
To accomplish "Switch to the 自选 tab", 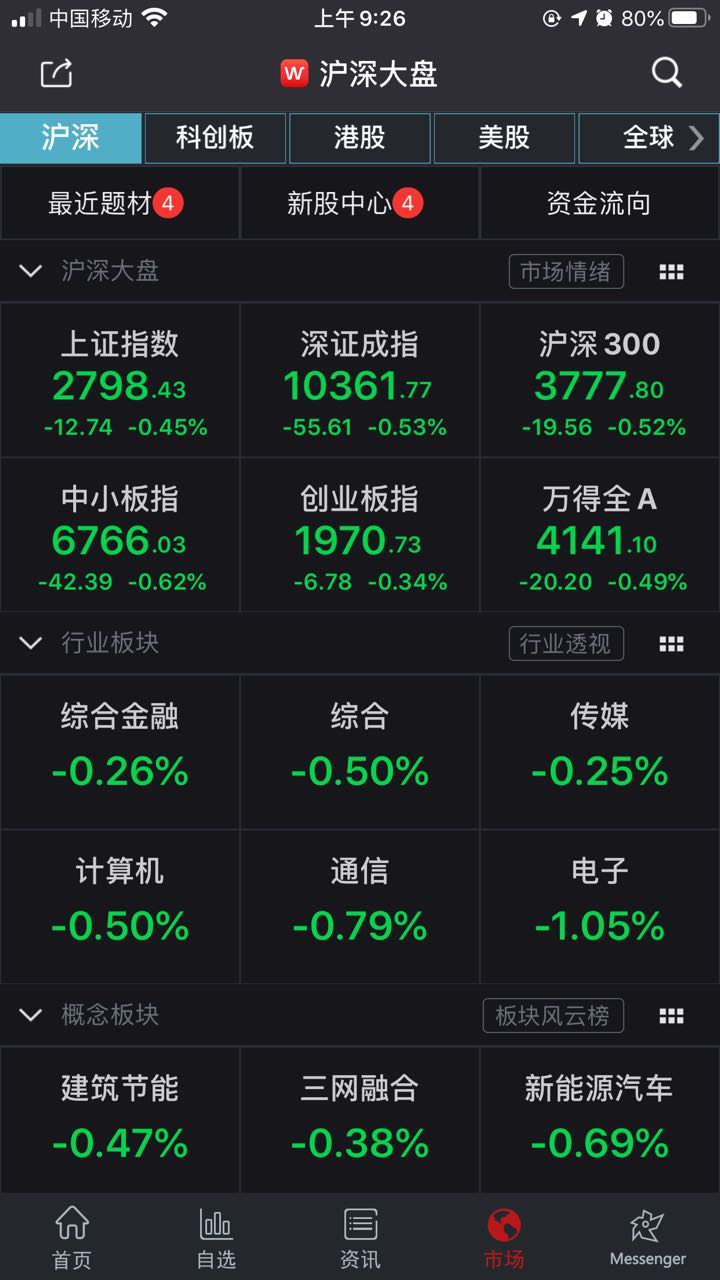I will 216,1237.
